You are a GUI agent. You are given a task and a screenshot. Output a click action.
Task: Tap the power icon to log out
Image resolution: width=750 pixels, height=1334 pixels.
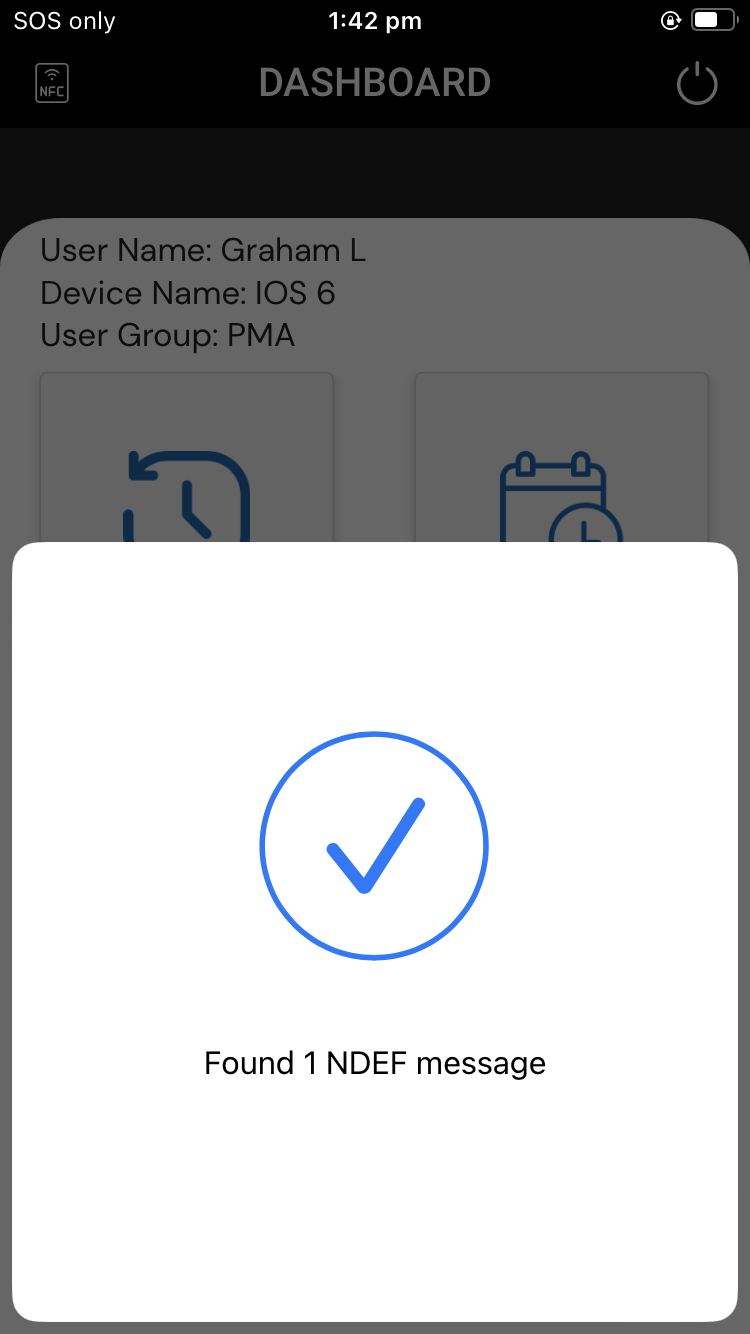(x=697, y=84)
